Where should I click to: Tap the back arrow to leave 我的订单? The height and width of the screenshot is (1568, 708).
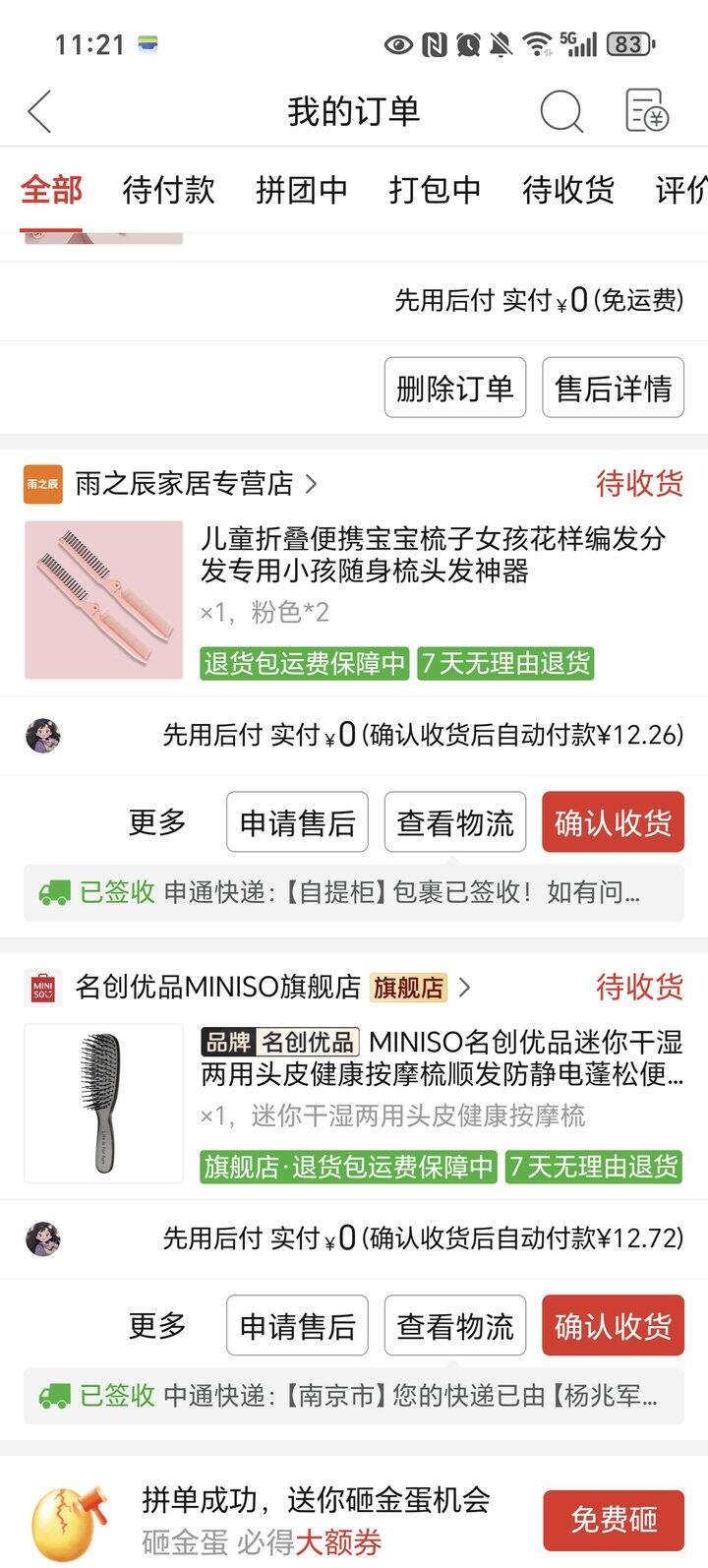tap(39, 111)
